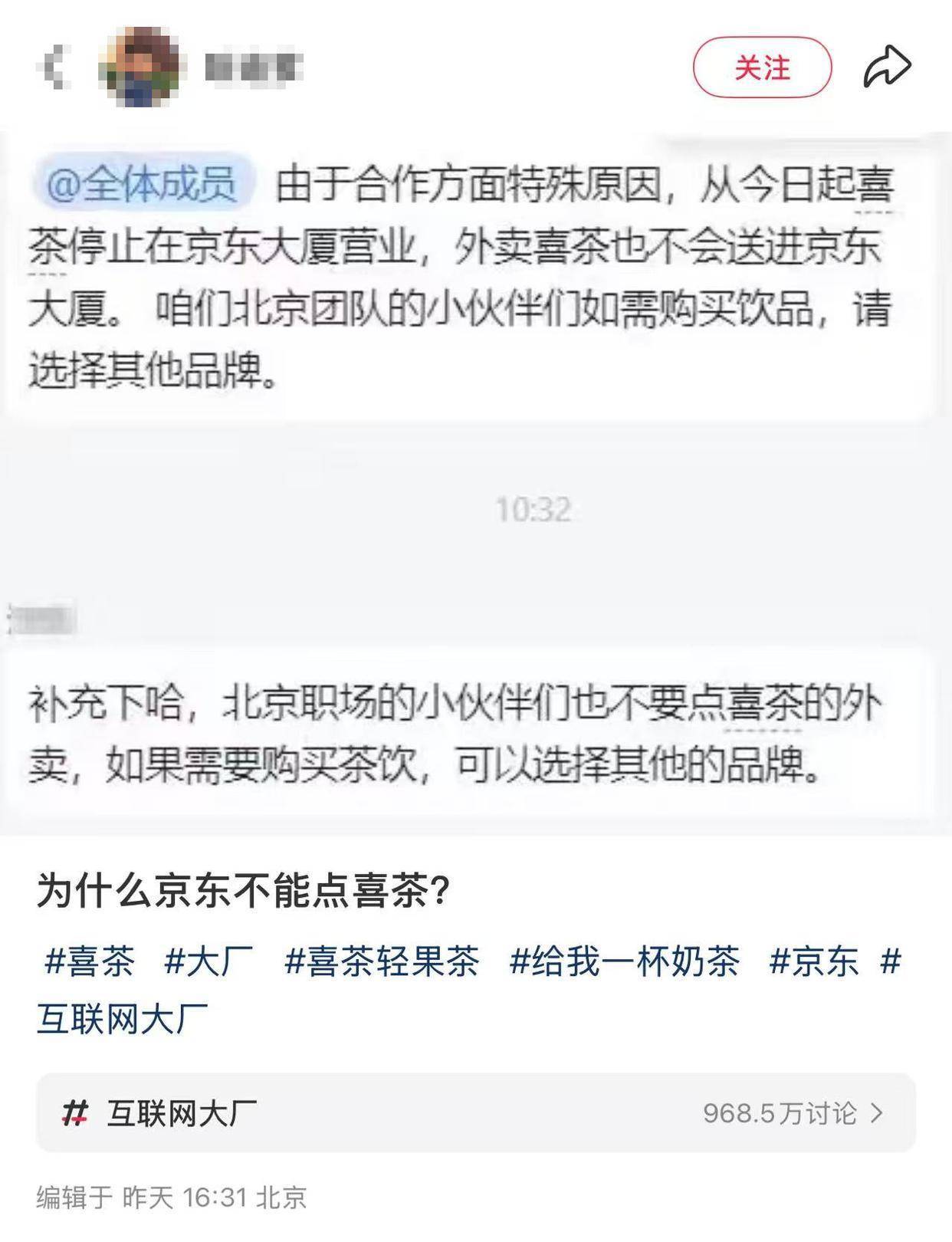Screen dimensions: 952x1242
Task: Open the #大厂 hashtag
Action: tap(208, 961)
